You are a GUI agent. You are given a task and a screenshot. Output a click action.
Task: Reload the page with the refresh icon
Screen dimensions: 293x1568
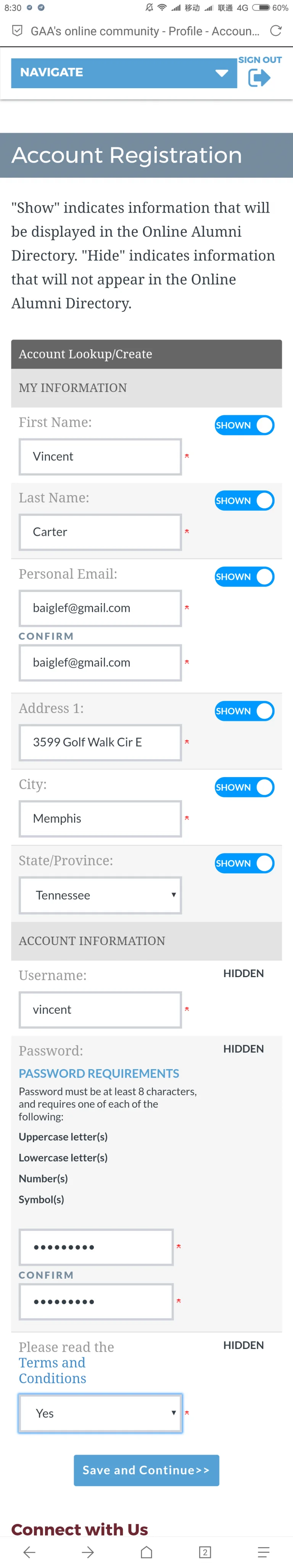pos(275,31)
